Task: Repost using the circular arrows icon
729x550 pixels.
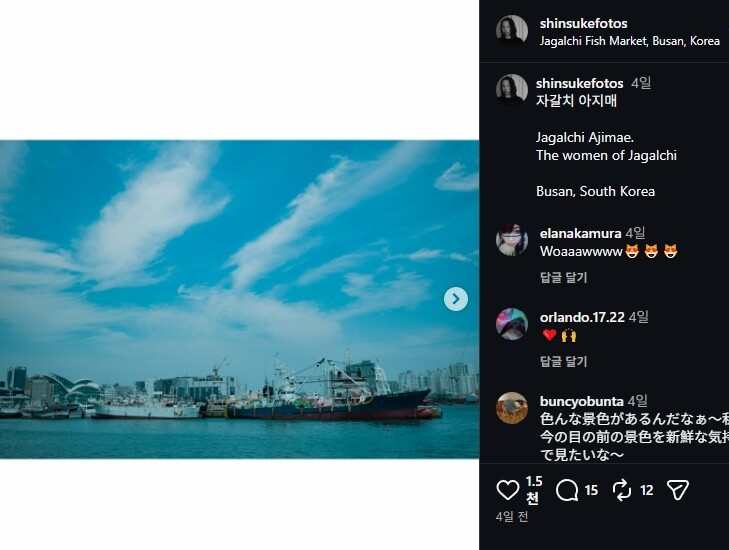Action: coord(622,490)
